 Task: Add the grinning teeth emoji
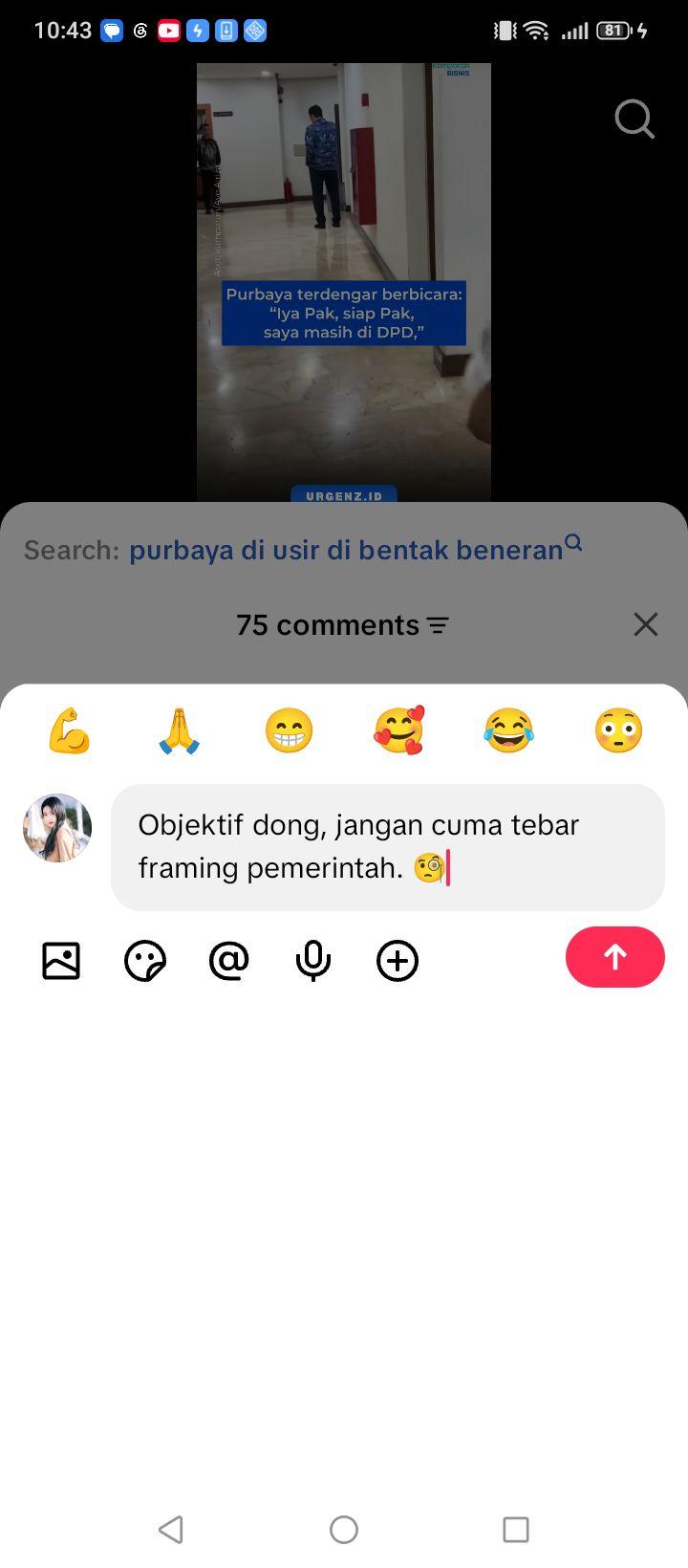(290, 731)
